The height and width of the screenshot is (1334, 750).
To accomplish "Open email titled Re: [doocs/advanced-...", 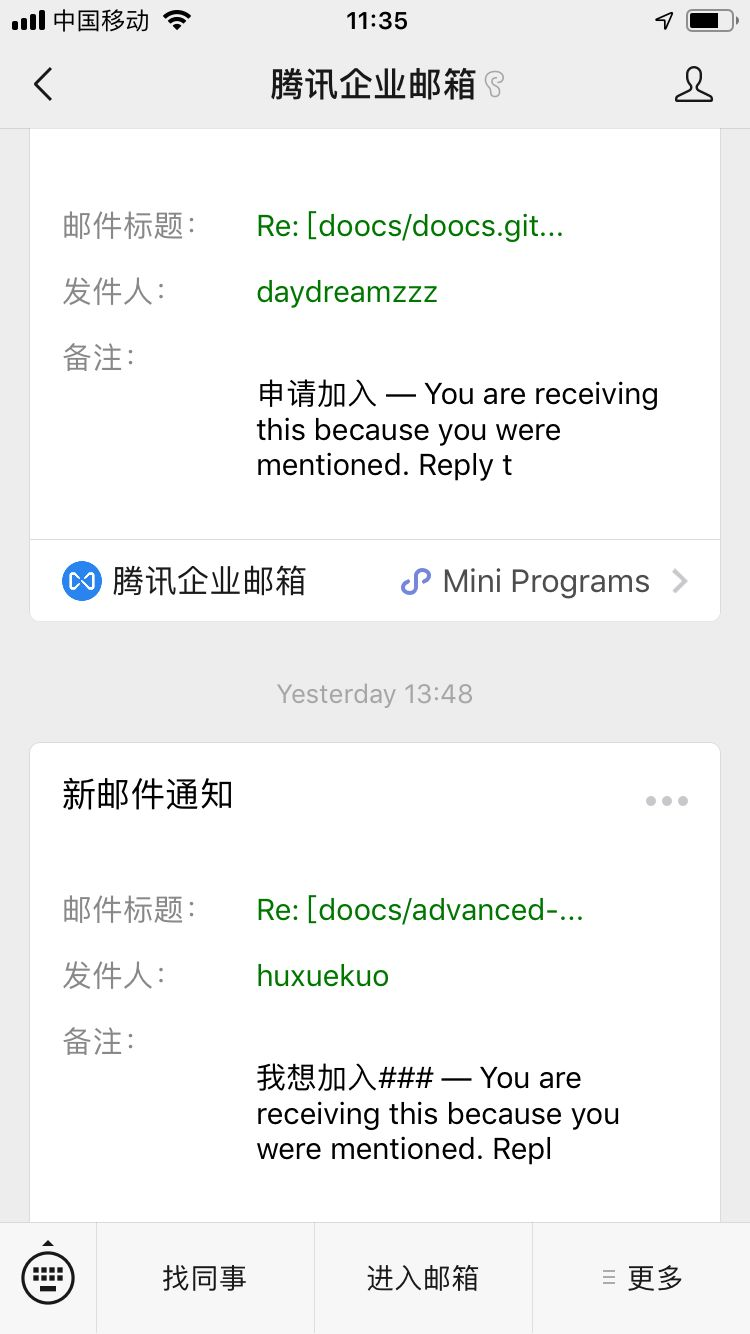I will tap(420, 910).
